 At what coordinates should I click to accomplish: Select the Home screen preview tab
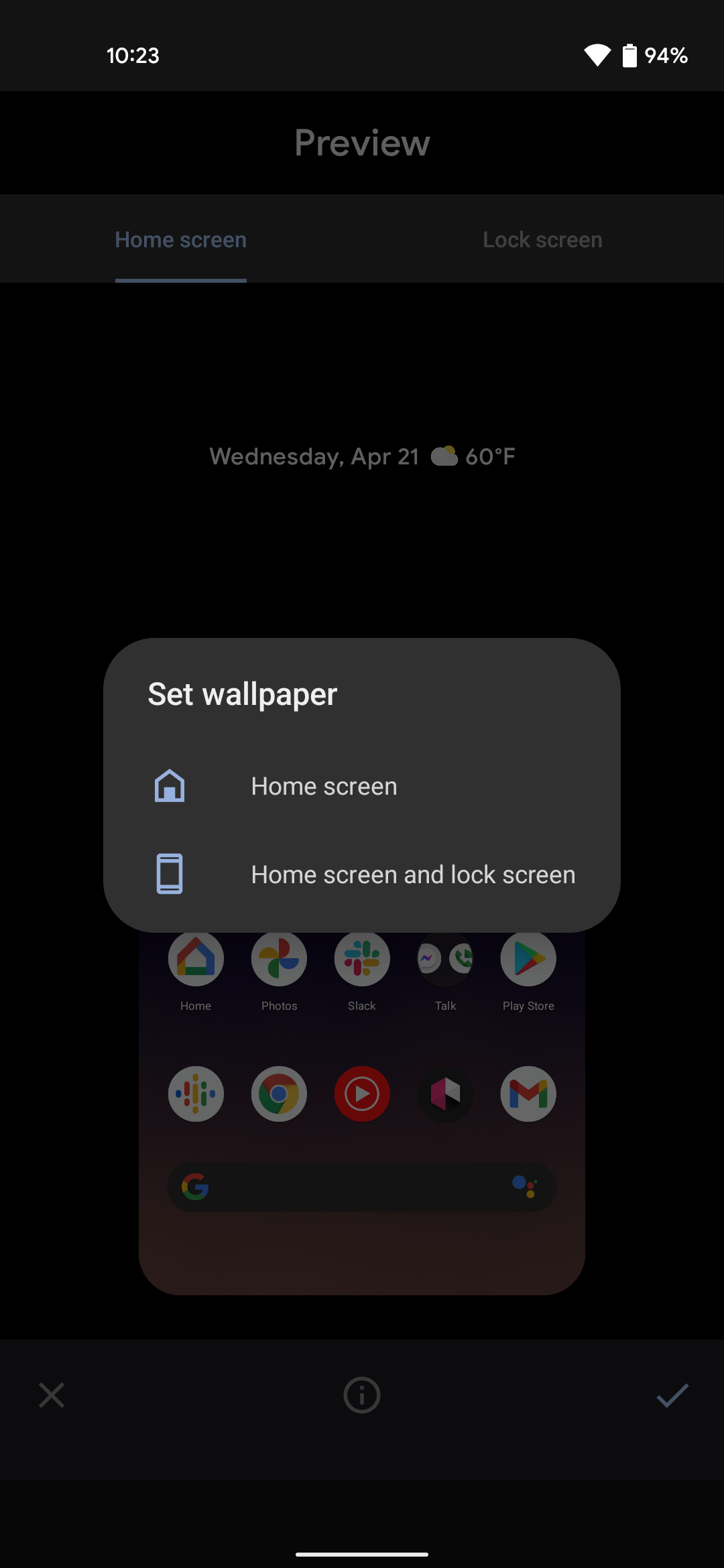tap(181, 240)
